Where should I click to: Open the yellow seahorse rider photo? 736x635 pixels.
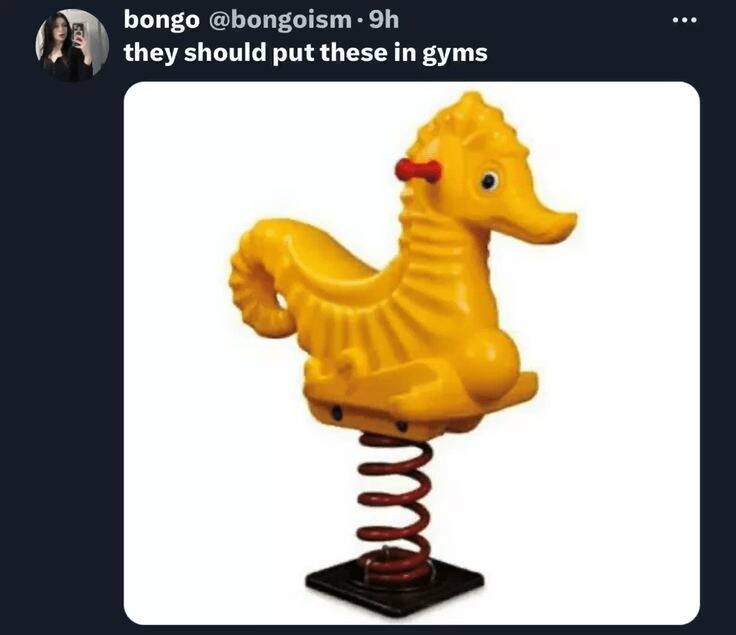pyautogui.click(x=411, y=352)
